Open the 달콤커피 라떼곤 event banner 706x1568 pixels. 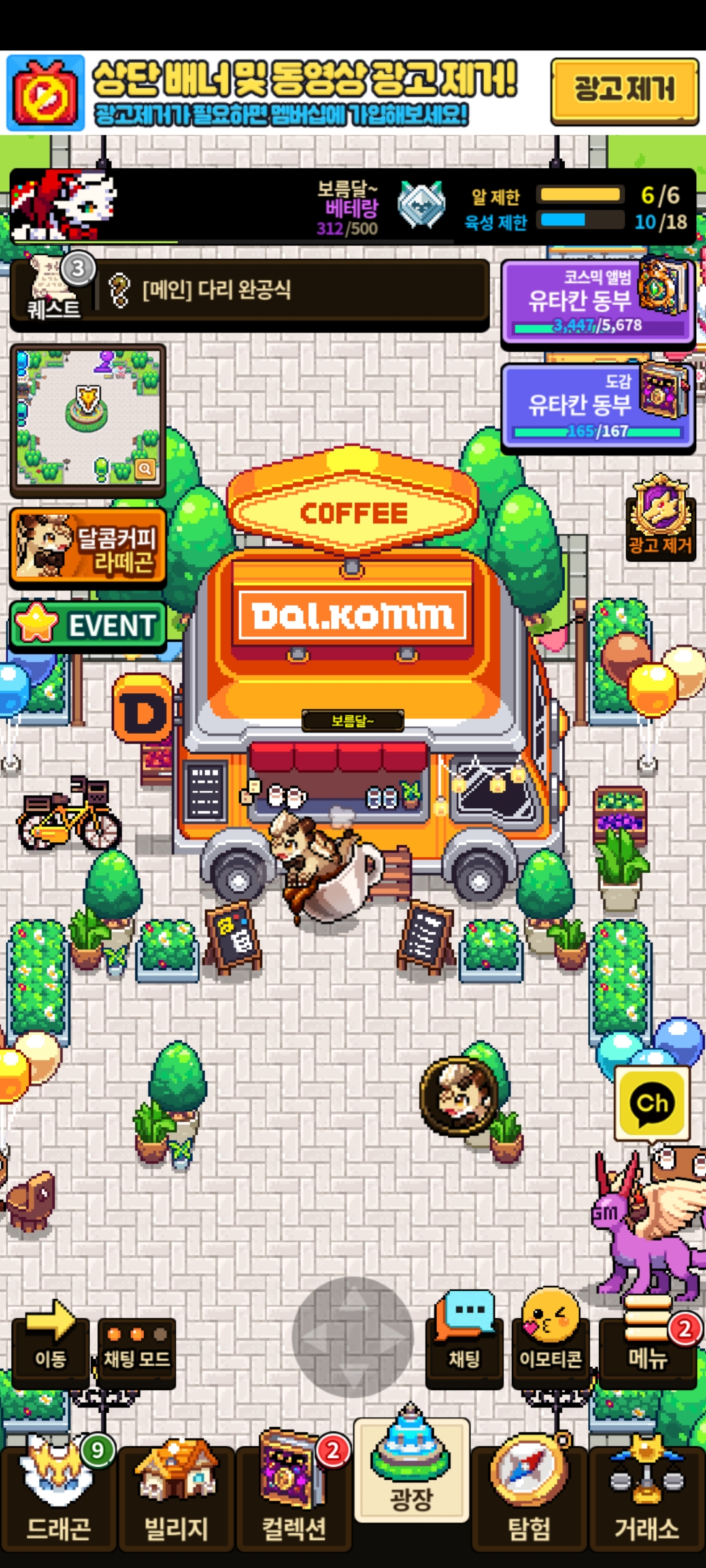(x=88, y=547)
